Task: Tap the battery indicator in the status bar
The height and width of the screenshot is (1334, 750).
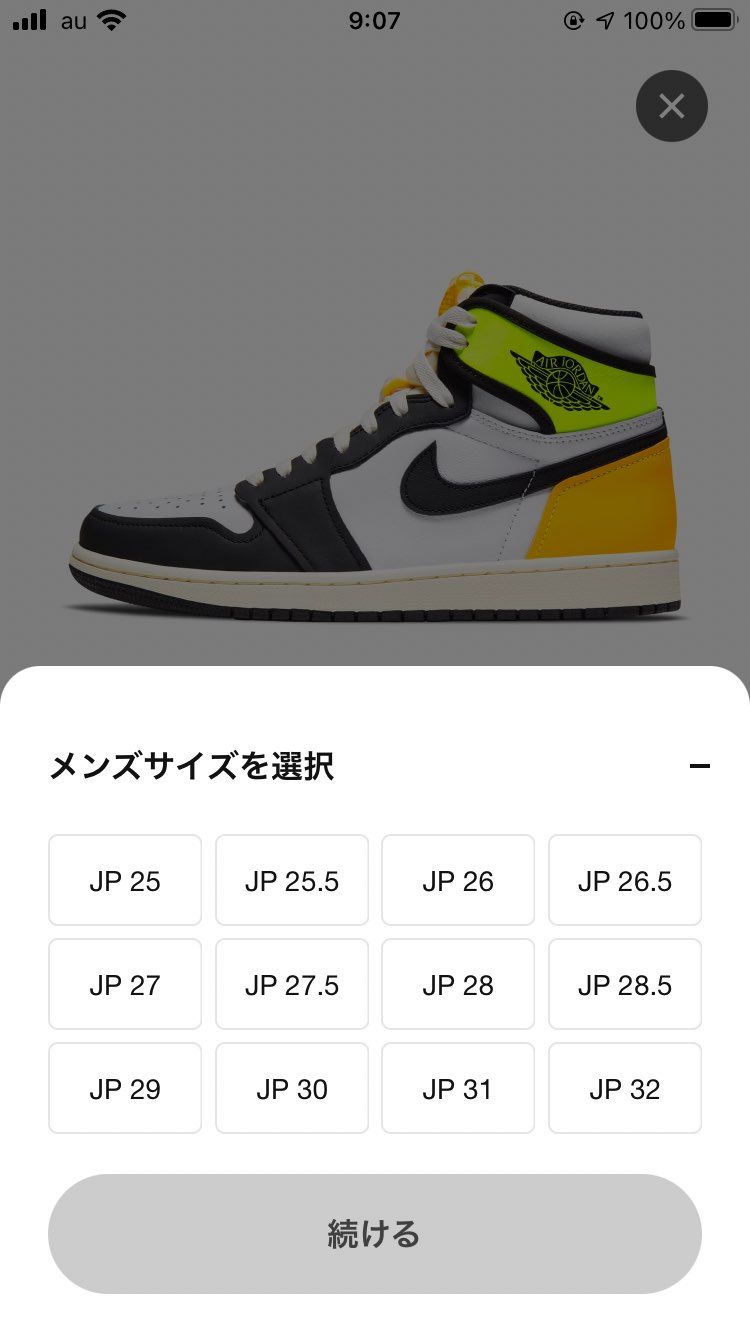Action: pos(710,20)
